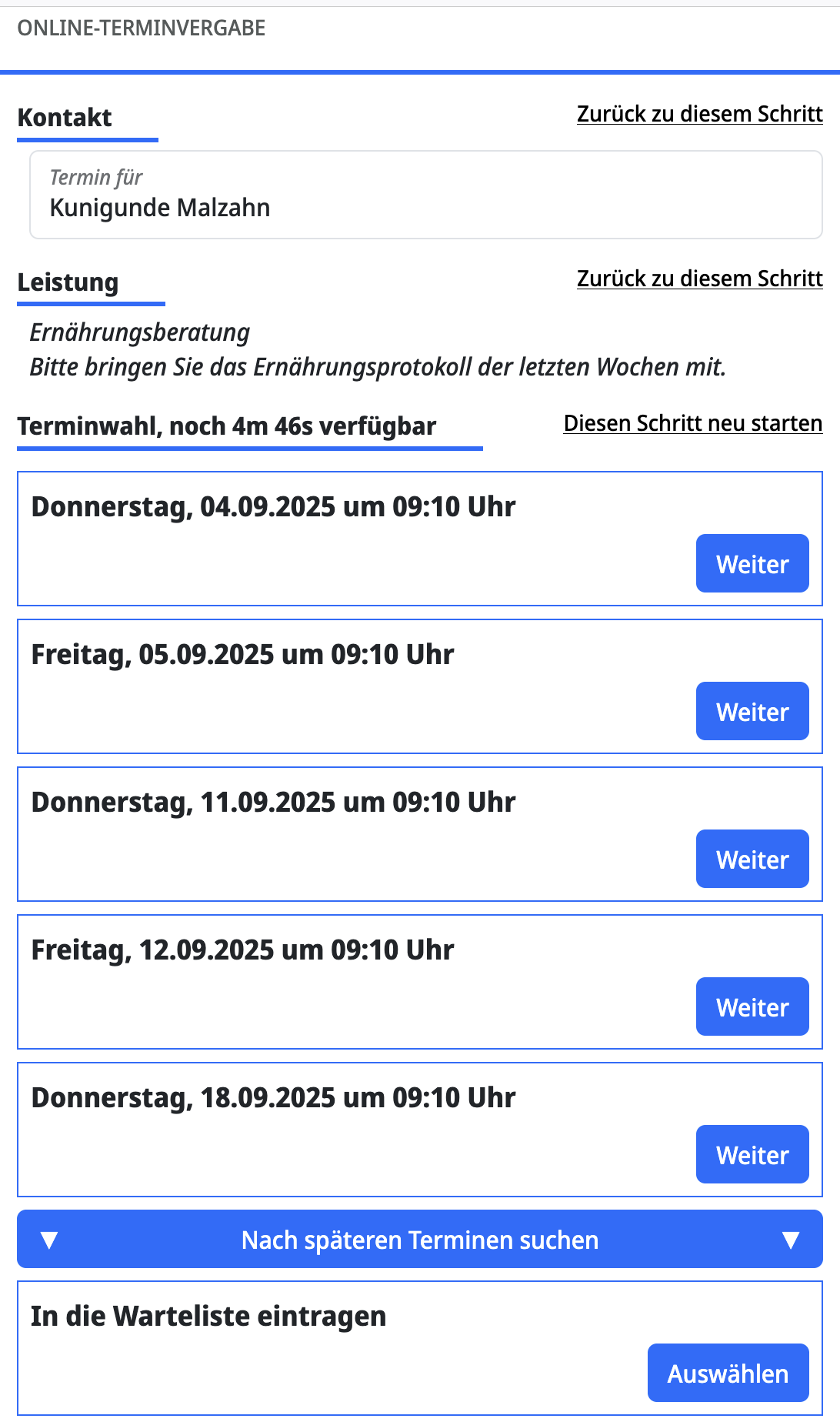The image size is (840, 1422).
Task: Search for later appointments
Action: (420, 1239)
